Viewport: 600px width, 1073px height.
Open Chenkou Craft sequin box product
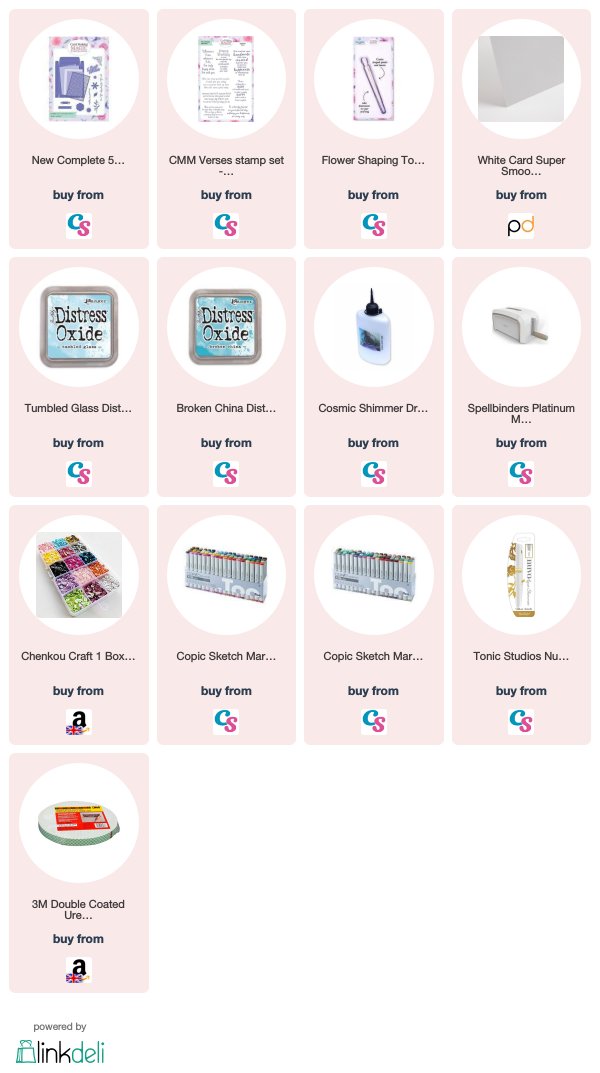(x=79, y=625)
